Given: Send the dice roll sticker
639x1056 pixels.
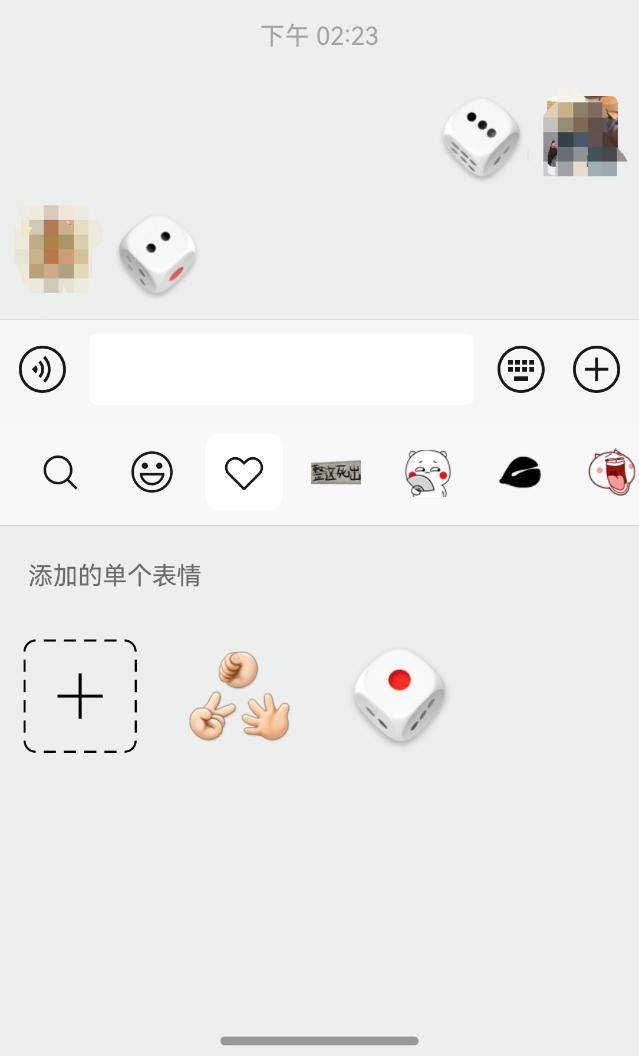Looking at the screenshot, I should (x=399, y=696).
